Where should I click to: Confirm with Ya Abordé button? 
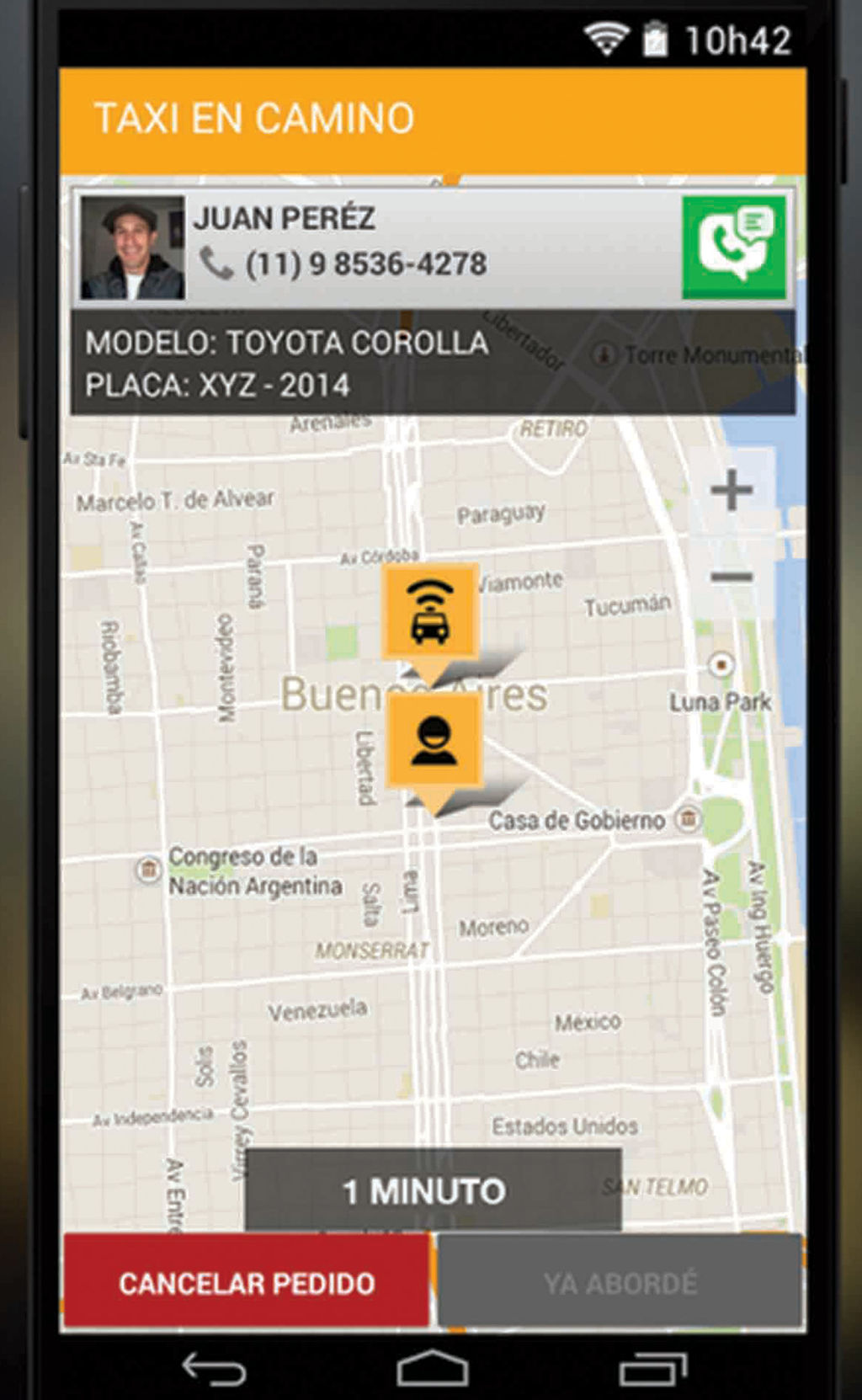(620, 1282)
